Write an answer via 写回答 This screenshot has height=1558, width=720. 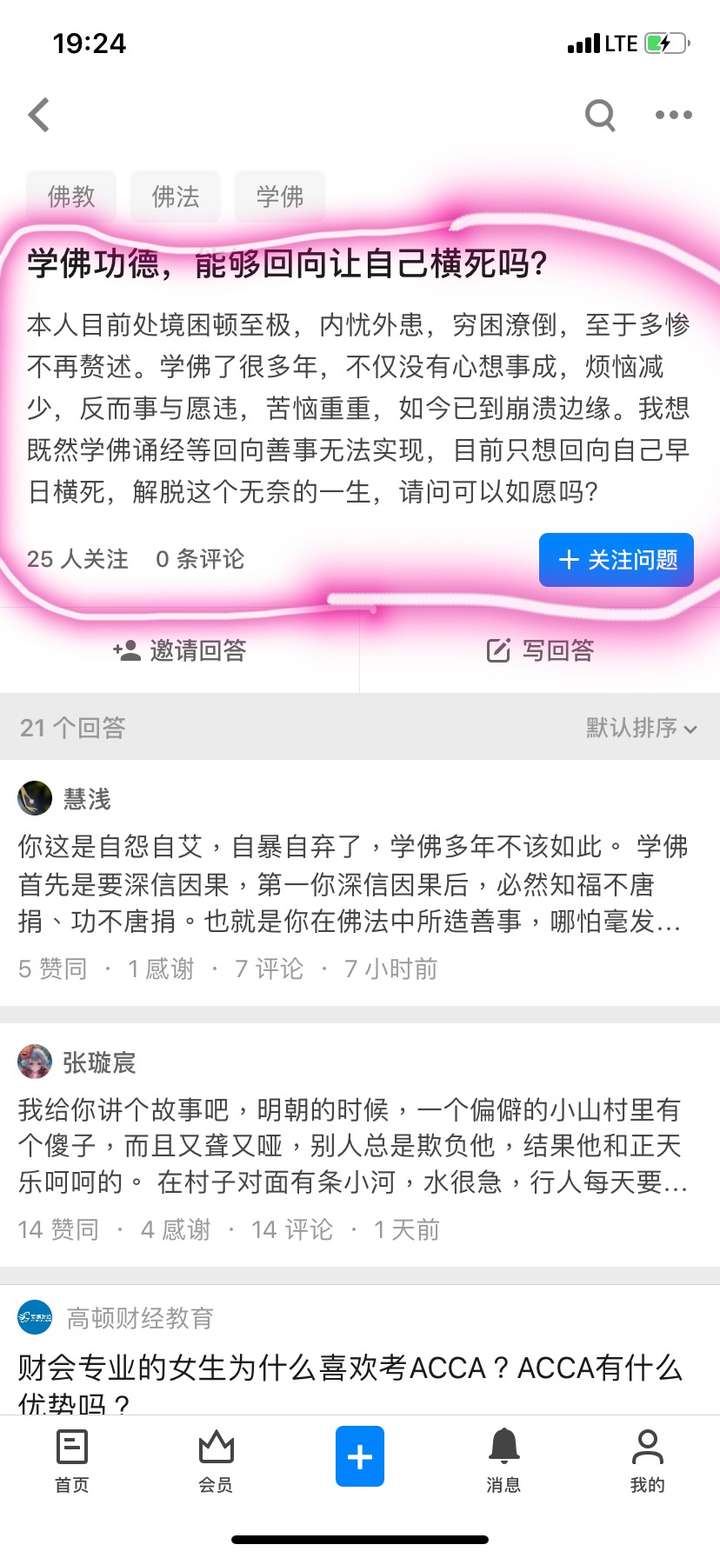click(540, 651)
